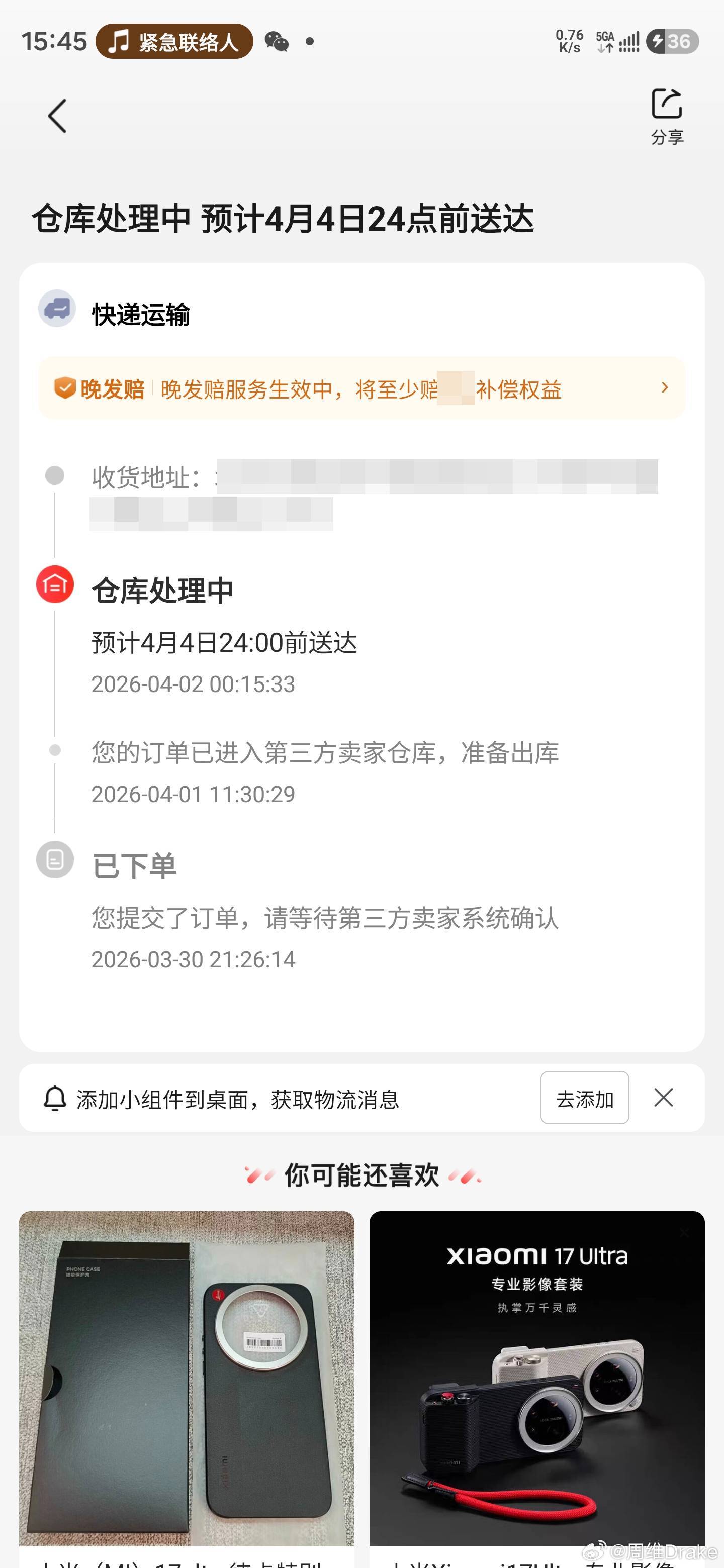Image resolution: width=724 pixels, height=1568 pixels.
Task: Click the 预计4月4日24:00前送达 delivery estimate
Action: coord(225,642)
